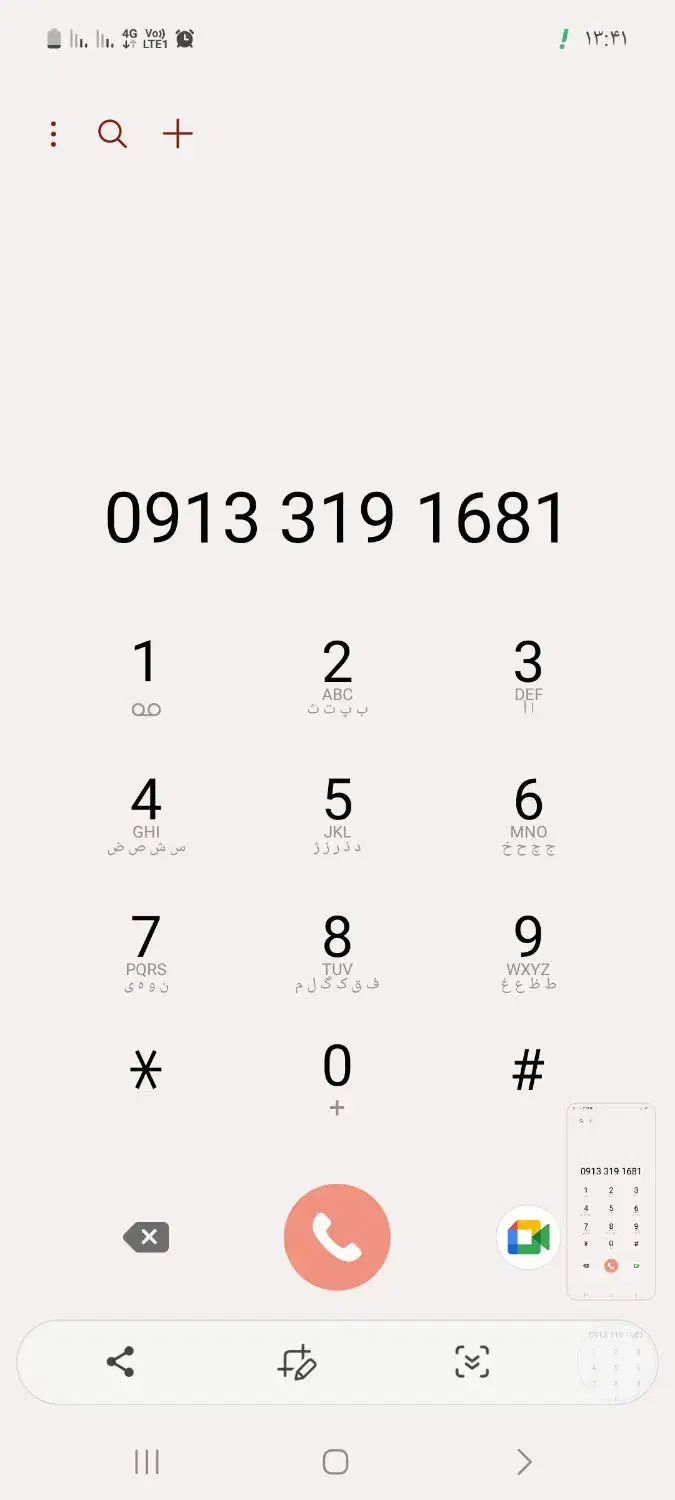Dial digit 5 JKL key

point(337,812)
